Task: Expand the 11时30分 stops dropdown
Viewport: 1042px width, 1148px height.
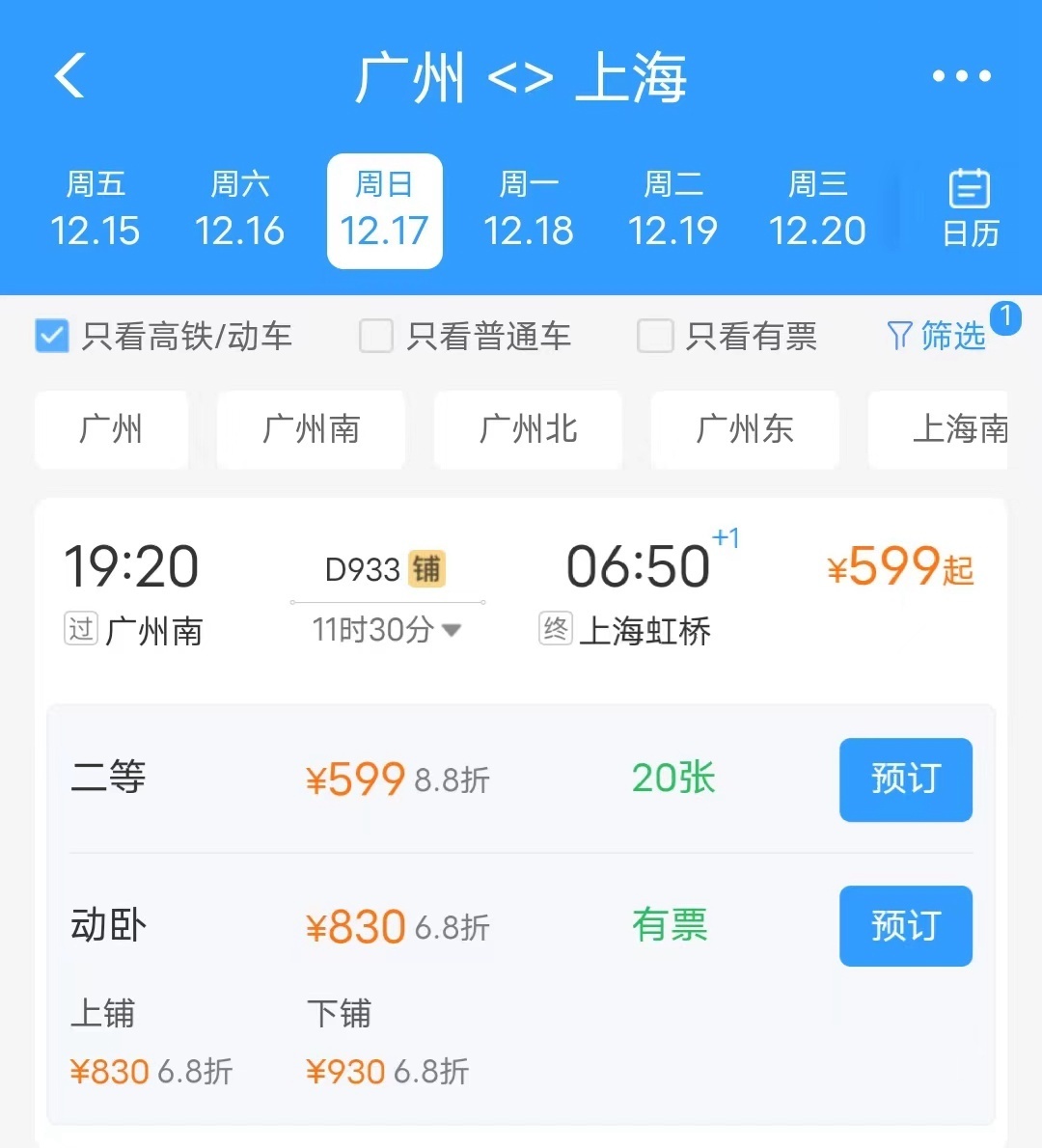Action: [387, 630]
